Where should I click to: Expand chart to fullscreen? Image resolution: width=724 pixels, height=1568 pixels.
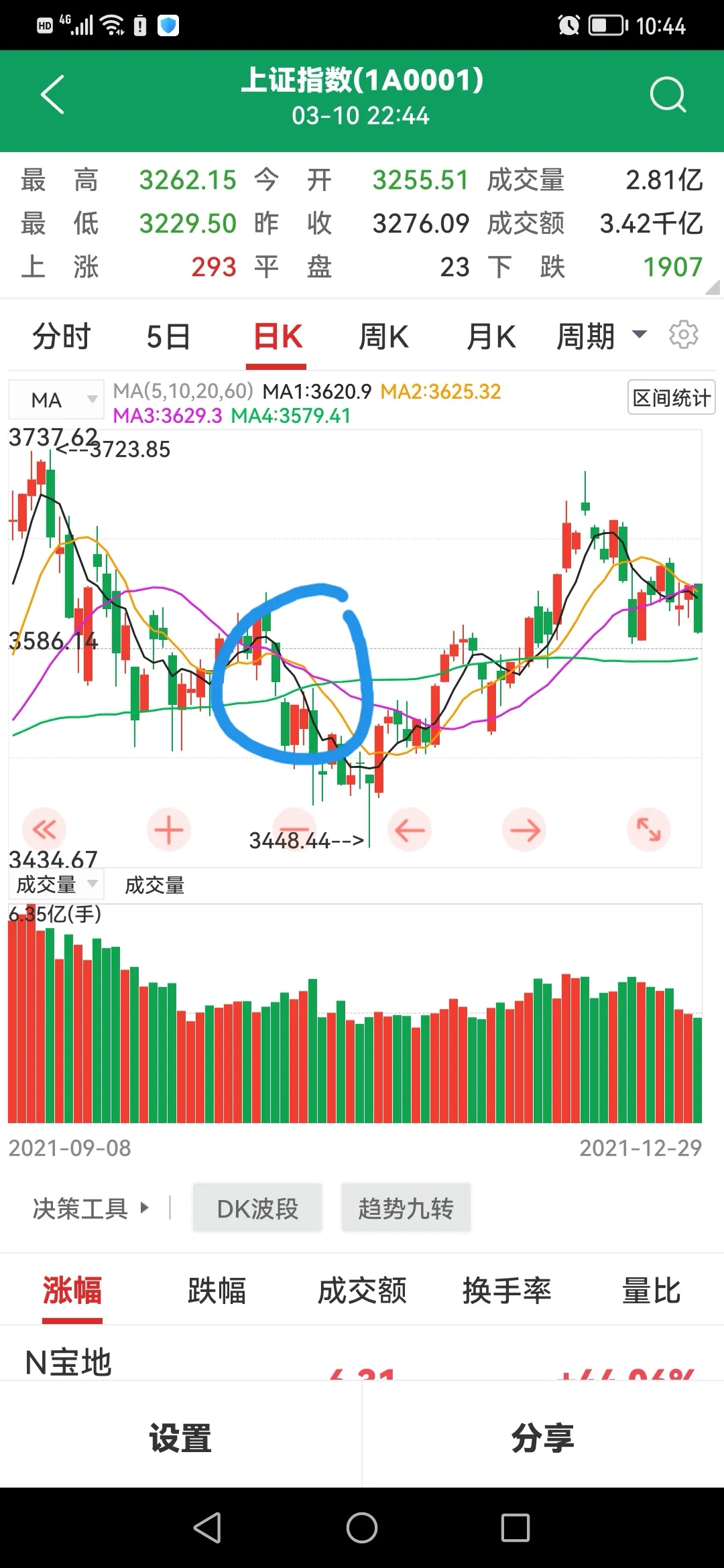click(648, 830)
